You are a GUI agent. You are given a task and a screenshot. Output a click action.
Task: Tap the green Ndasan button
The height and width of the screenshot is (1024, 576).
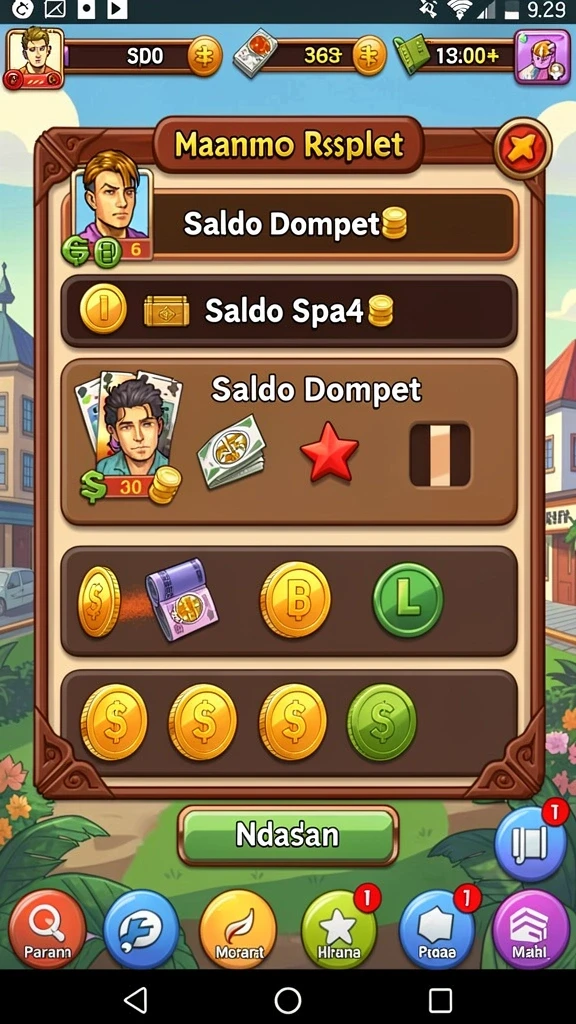tap(287, 835)
